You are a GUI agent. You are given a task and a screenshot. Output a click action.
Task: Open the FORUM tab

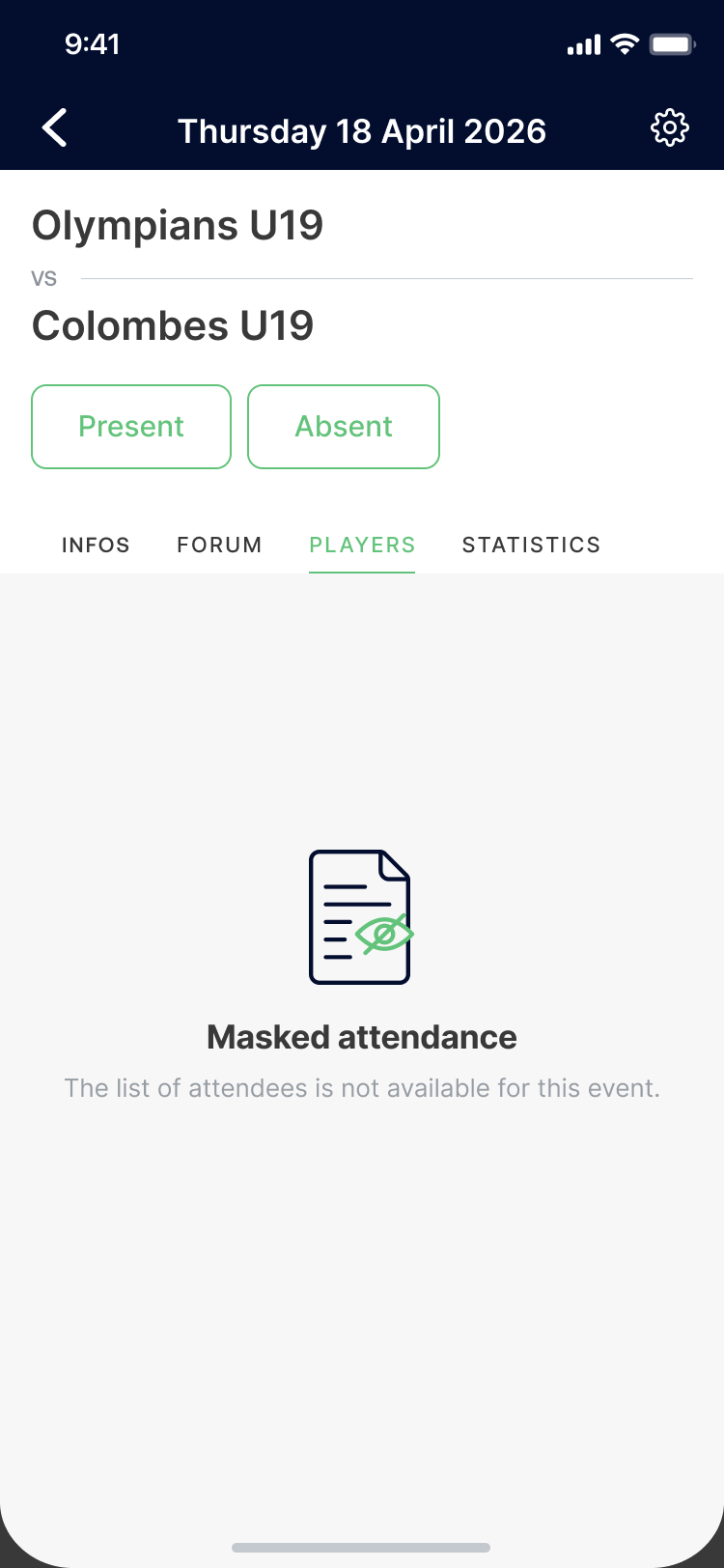219,545
